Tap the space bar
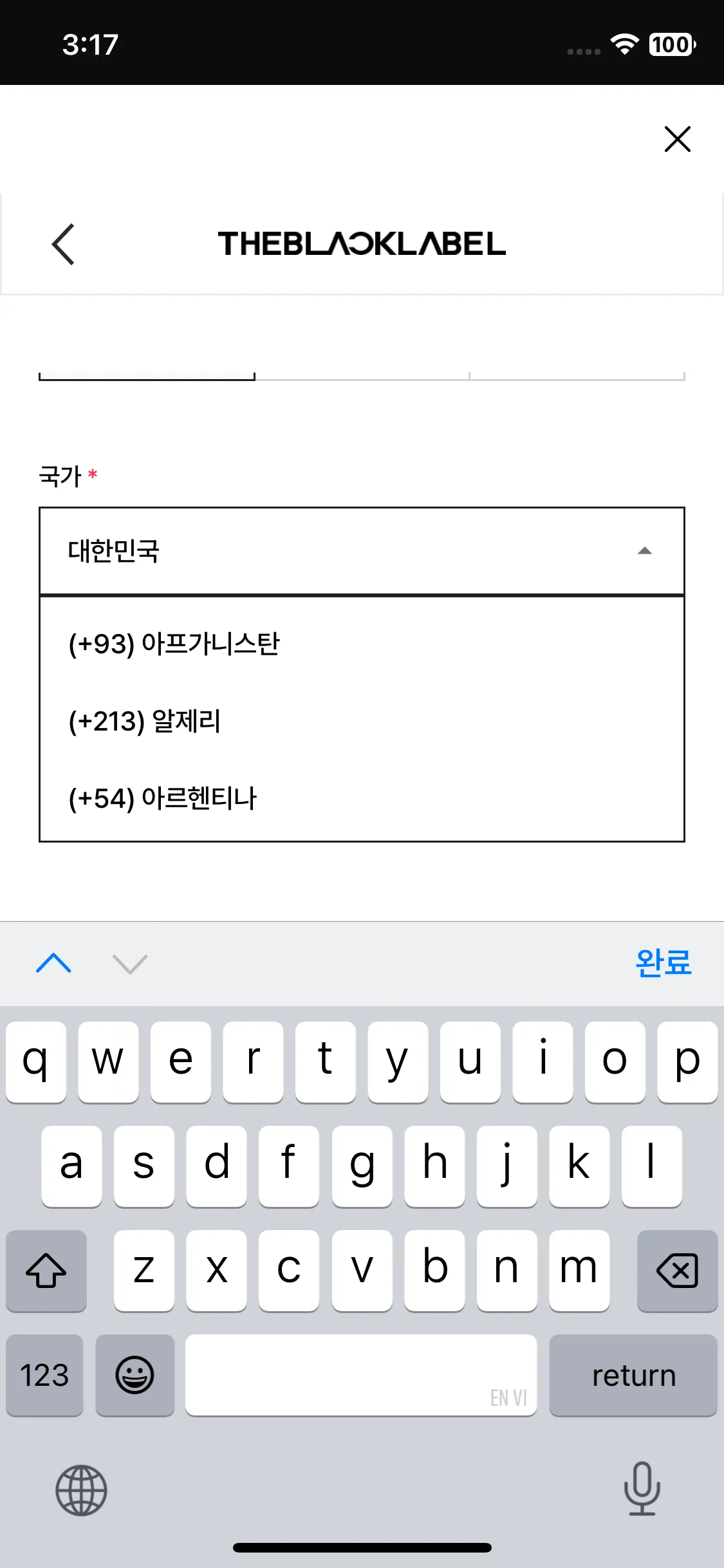 tap(360, 1375)
